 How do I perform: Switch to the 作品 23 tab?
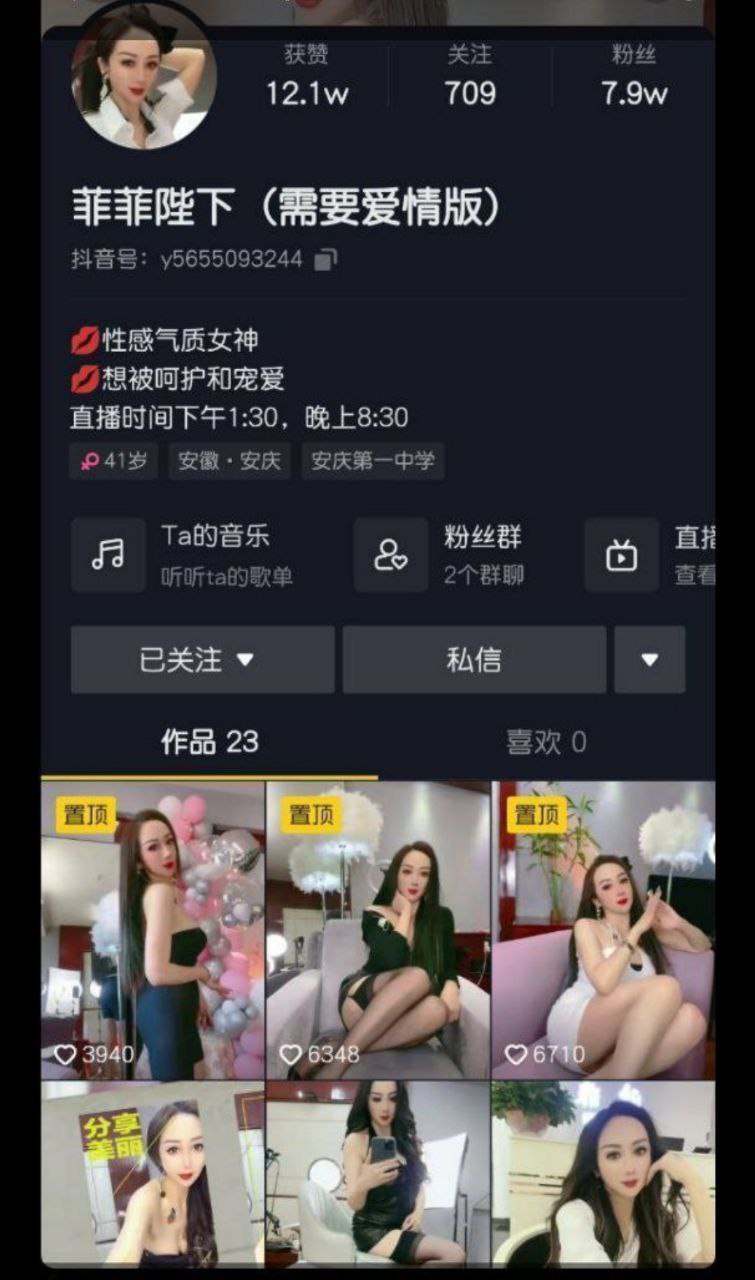coord(210,742)
